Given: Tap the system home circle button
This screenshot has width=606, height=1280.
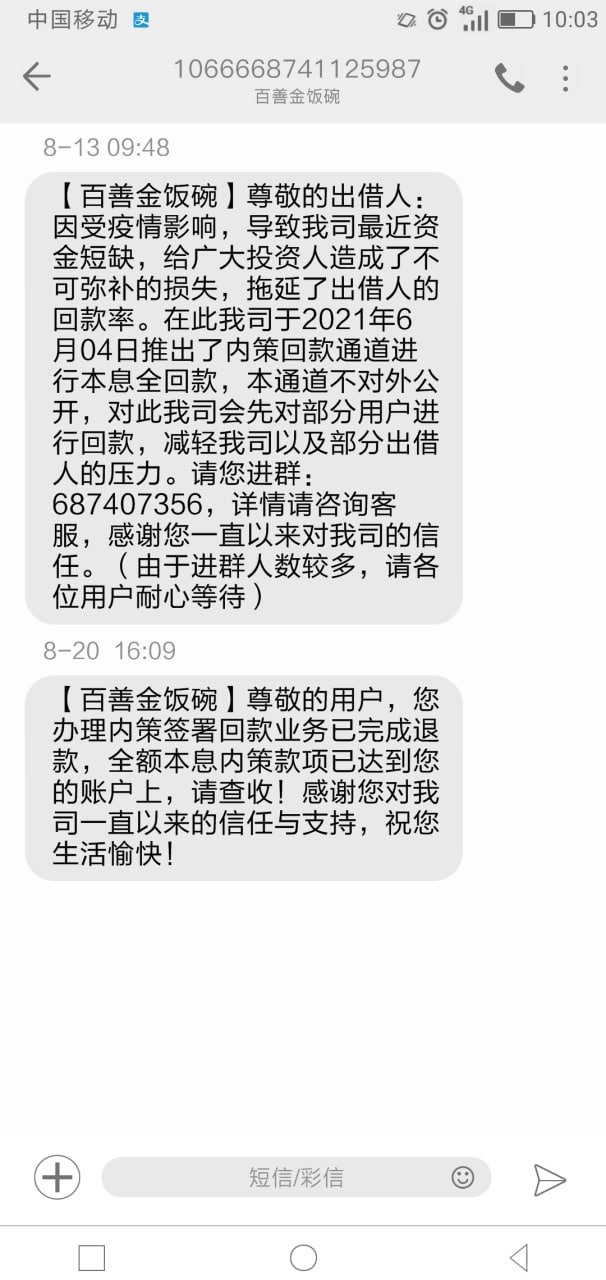Looking at the screenshot, I should (x=303, y=1257).
